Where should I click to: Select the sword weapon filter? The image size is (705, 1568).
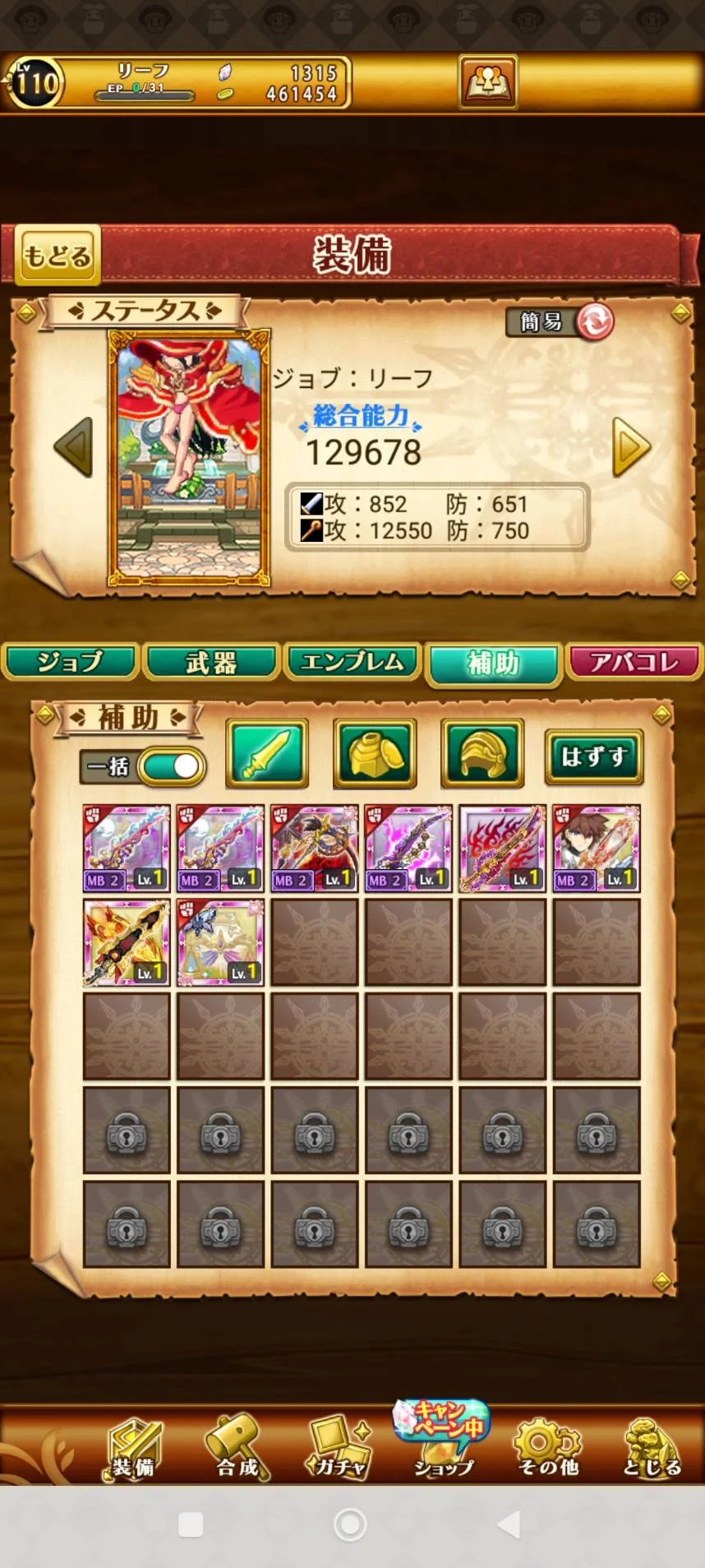pos(267,753)
